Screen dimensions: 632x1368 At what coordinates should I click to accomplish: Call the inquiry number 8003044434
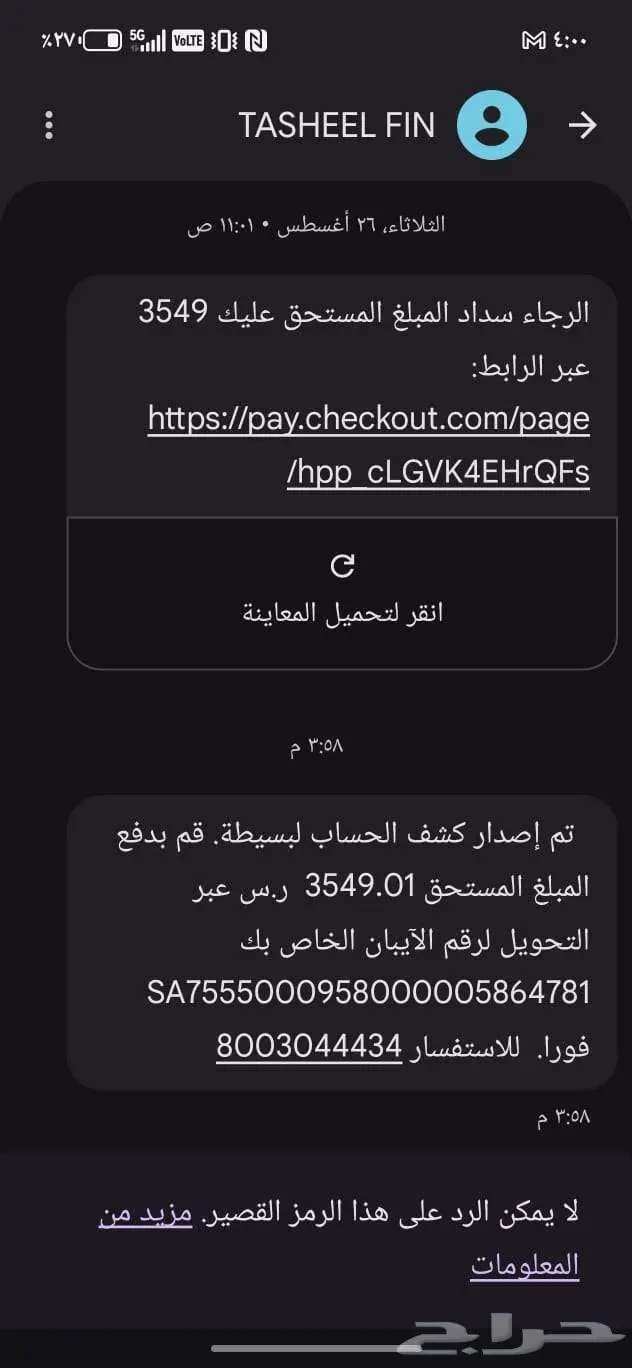(309, 1048)
